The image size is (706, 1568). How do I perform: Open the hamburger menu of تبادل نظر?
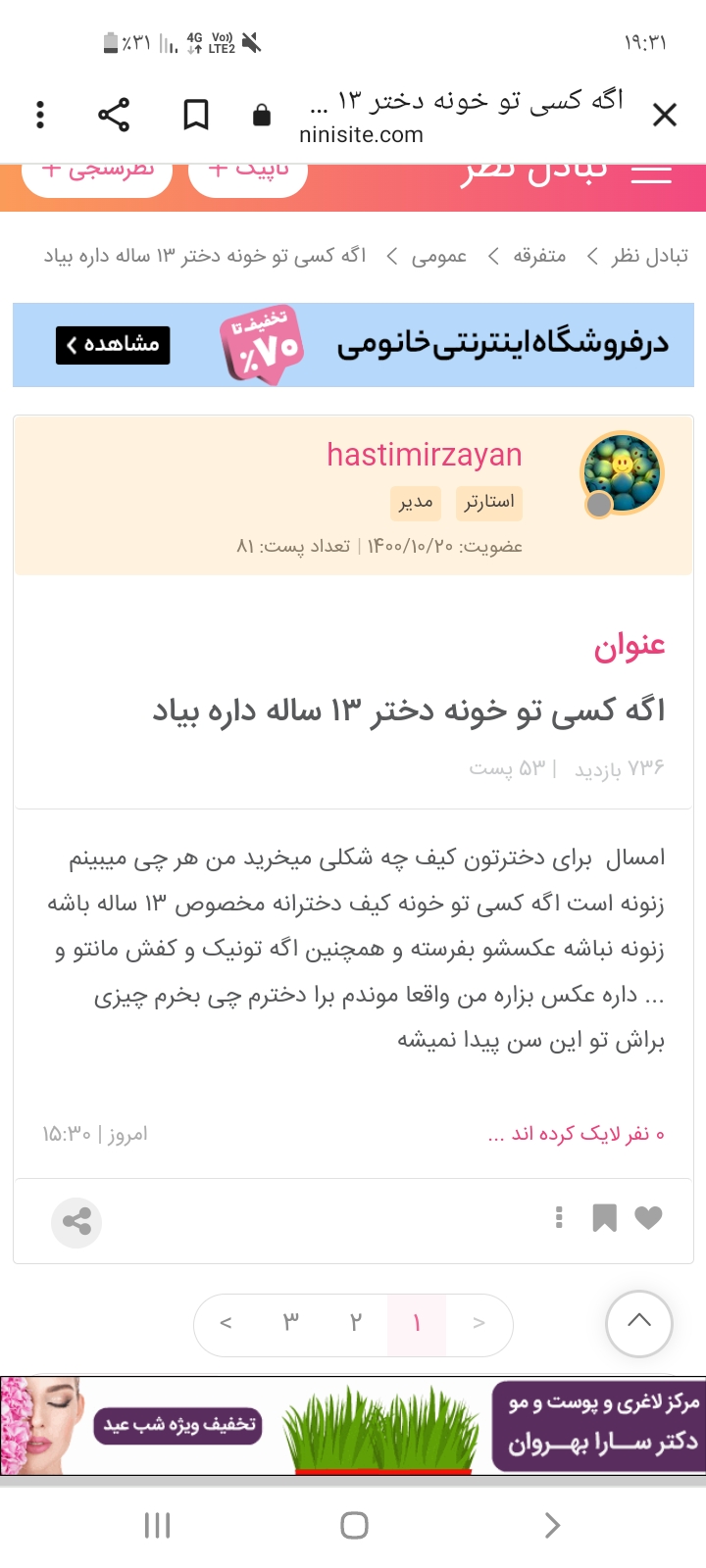(651, 173)
